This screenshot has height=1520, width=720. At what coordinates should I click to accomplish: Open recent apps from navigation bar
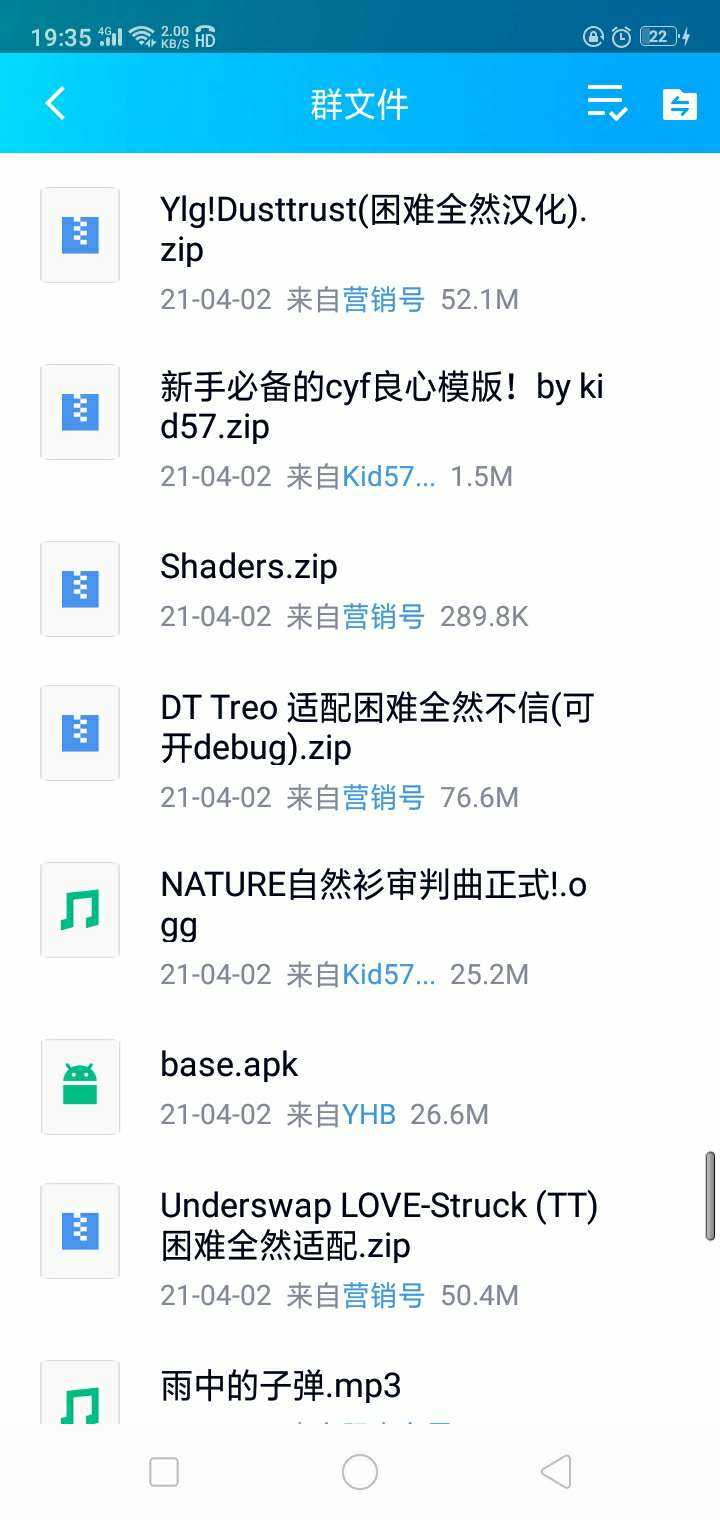(x=164, y=1472)
